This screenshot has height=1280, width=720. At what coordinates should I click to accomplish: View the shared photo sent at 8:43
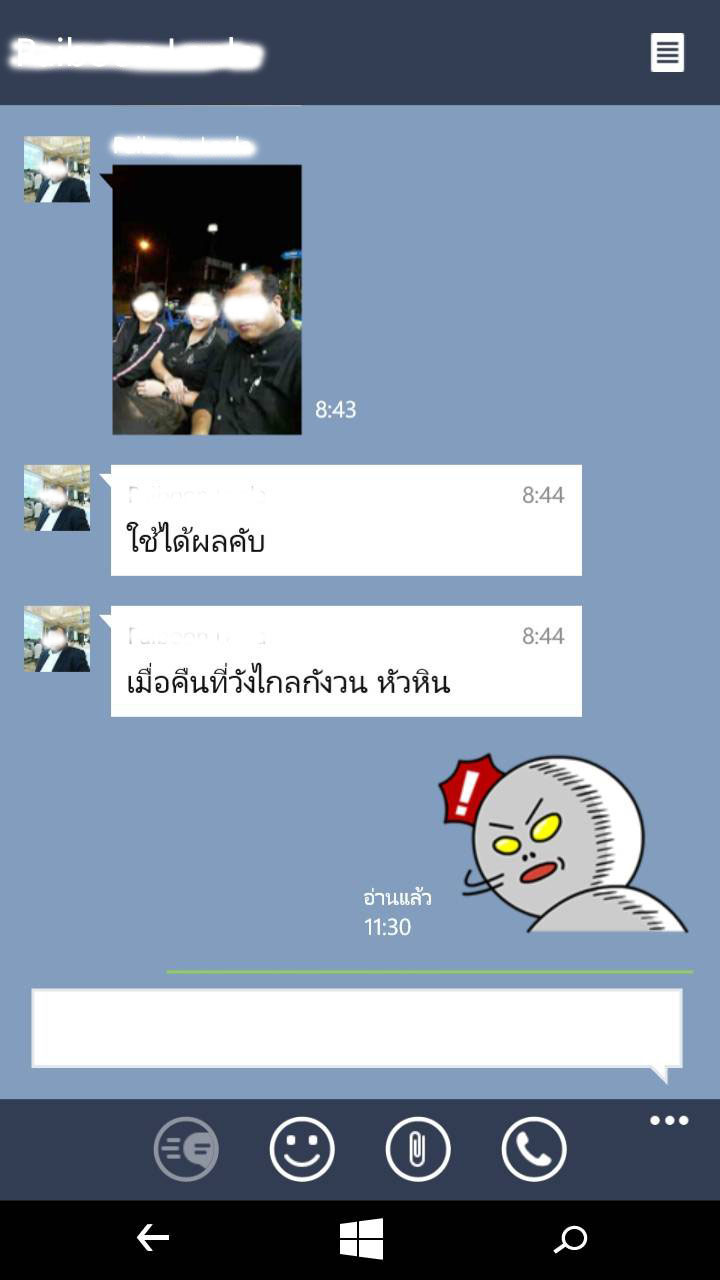207,300
